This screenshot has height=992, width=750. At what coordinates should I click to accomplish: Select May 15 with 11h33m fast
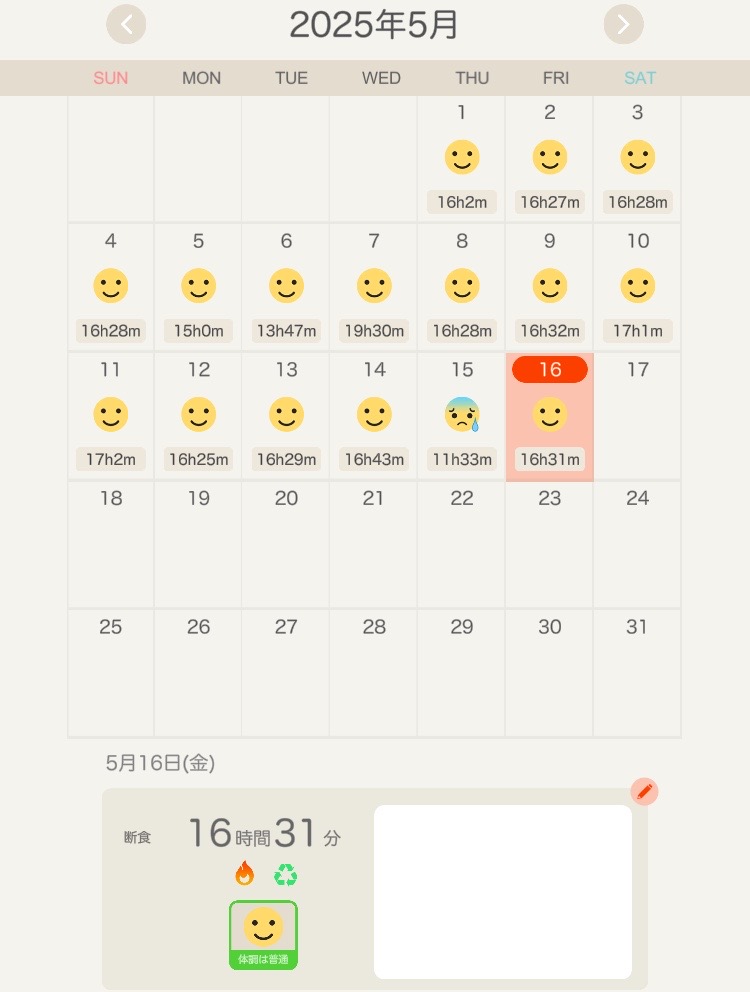(462, 416)
